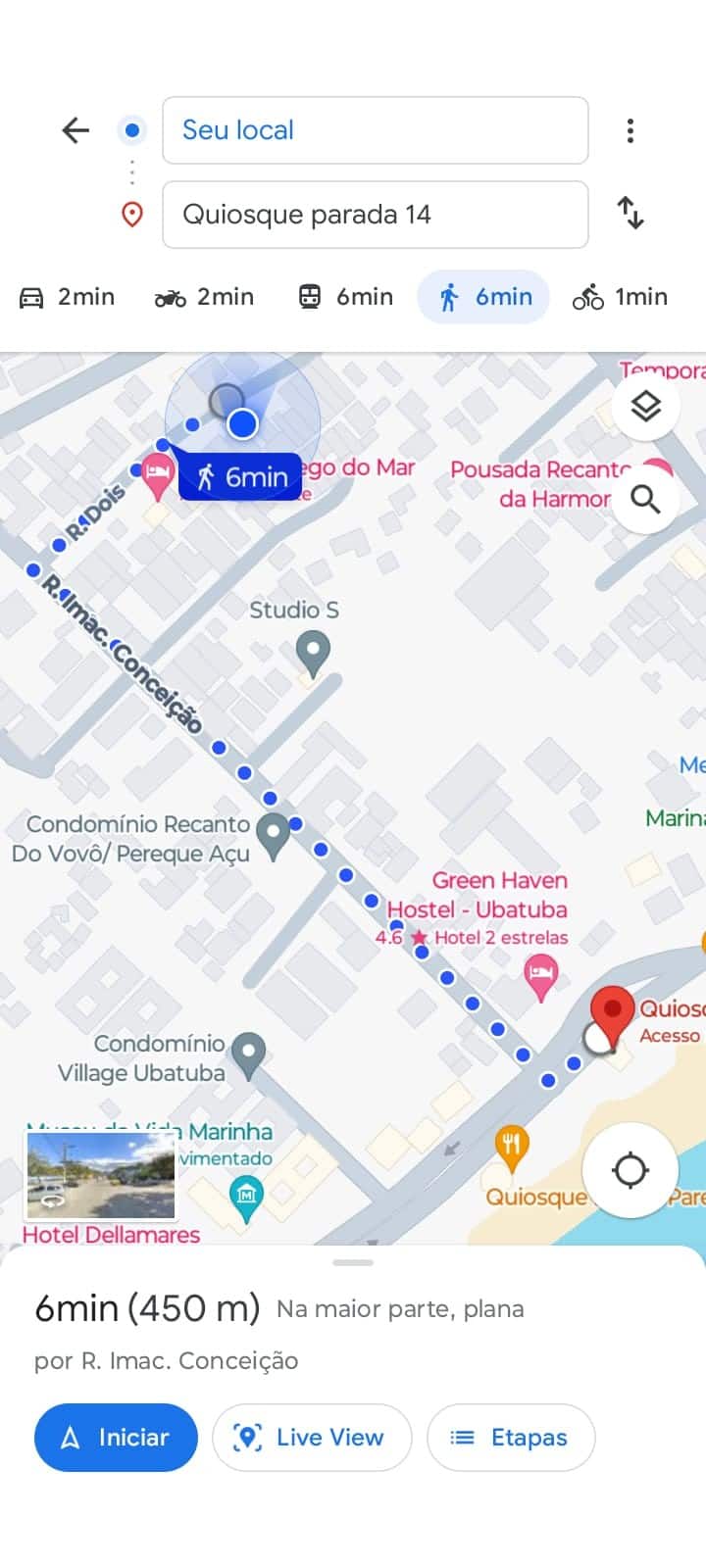Open the Studio S map pin

[313, 652]
